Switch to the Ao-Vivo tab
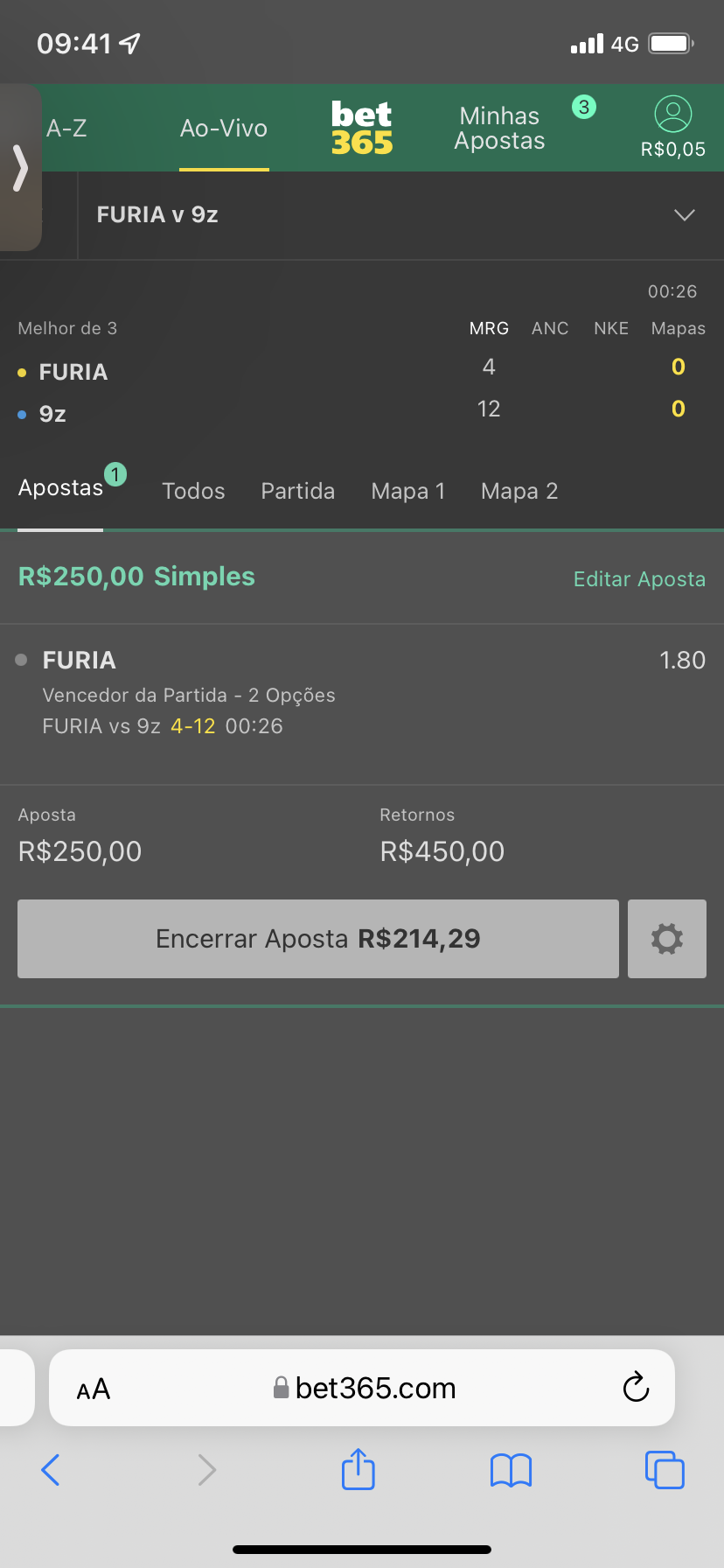The image size is (724, 1568). [224, 129]
